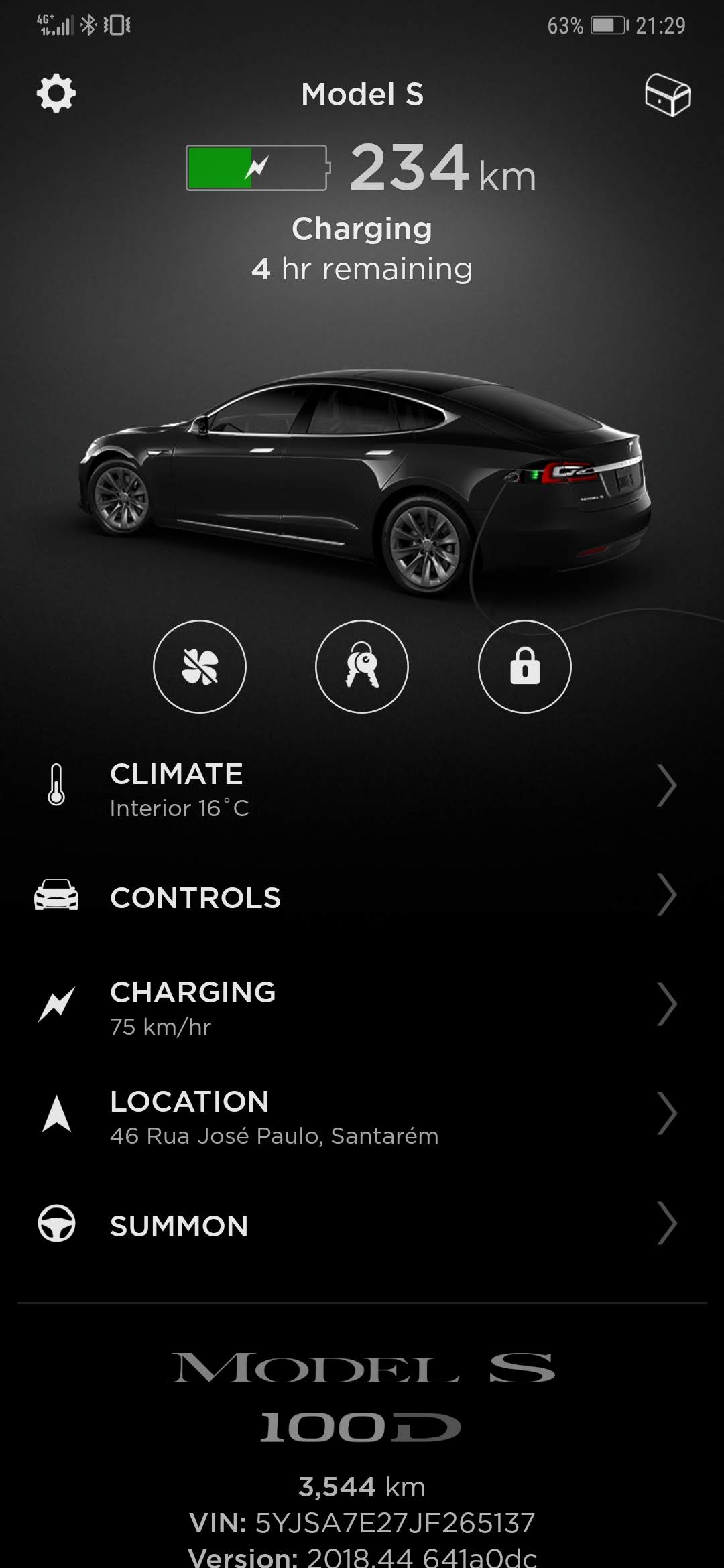724x1568 pixels.
Task: Toggle the door lock button
Action: coord(524,667)
